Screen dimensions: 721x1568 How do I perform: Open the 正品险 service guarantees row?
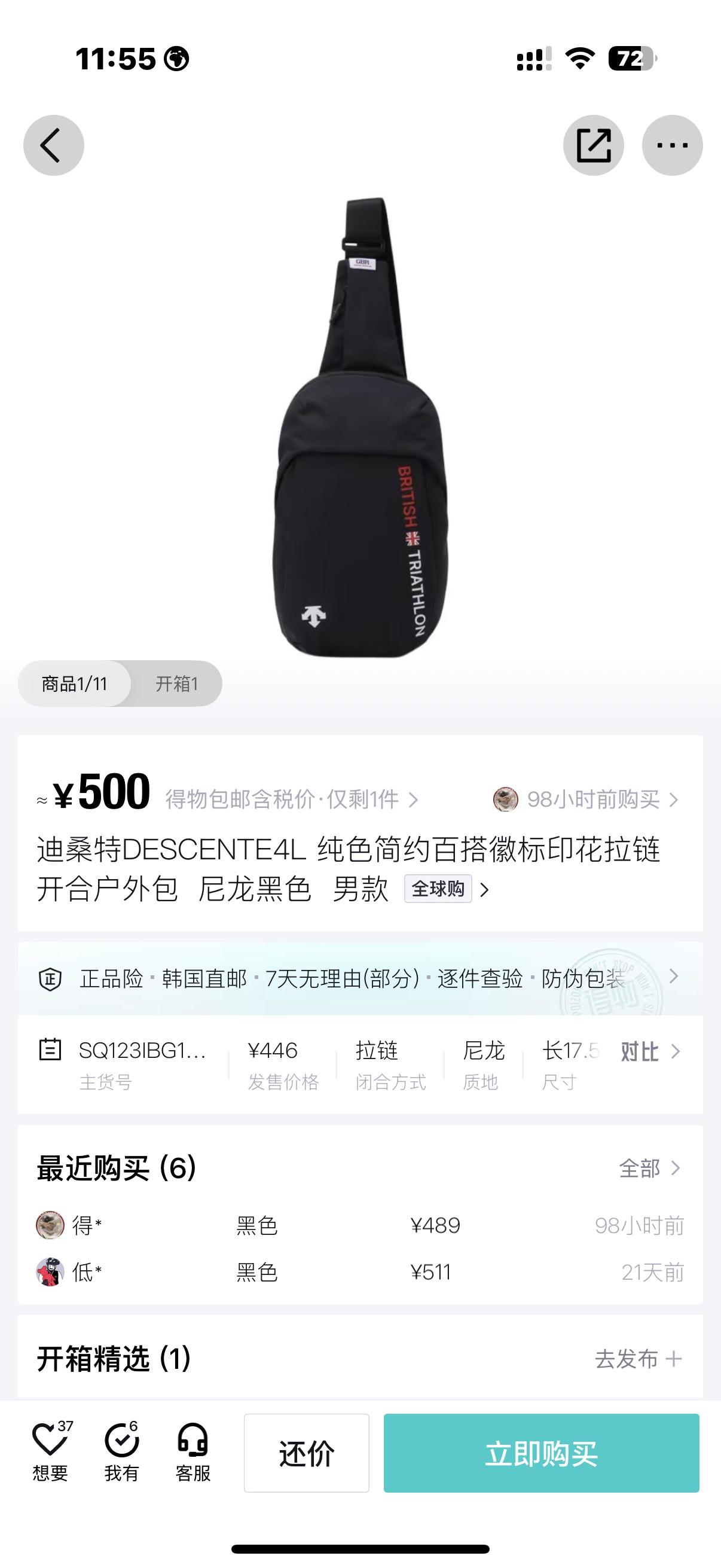360,979
